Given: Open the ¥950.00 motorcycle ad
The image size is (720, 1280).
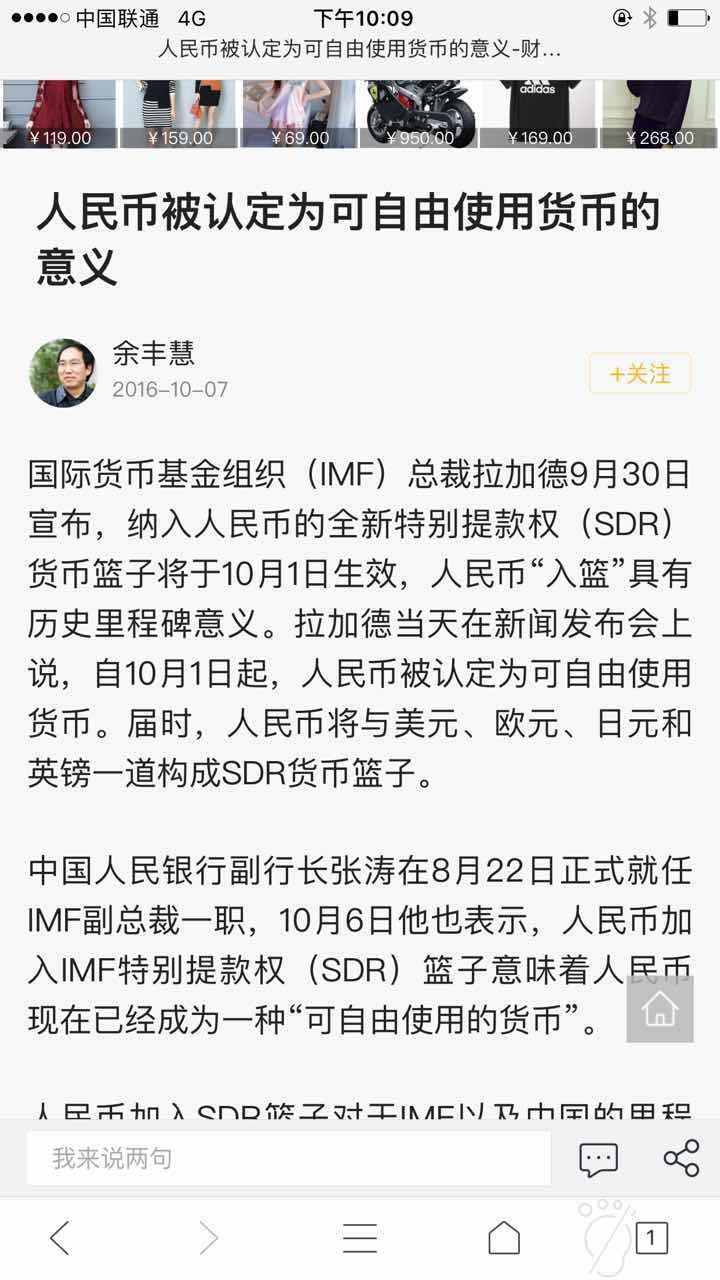Looking at the screenshot, I should (418, 114).
